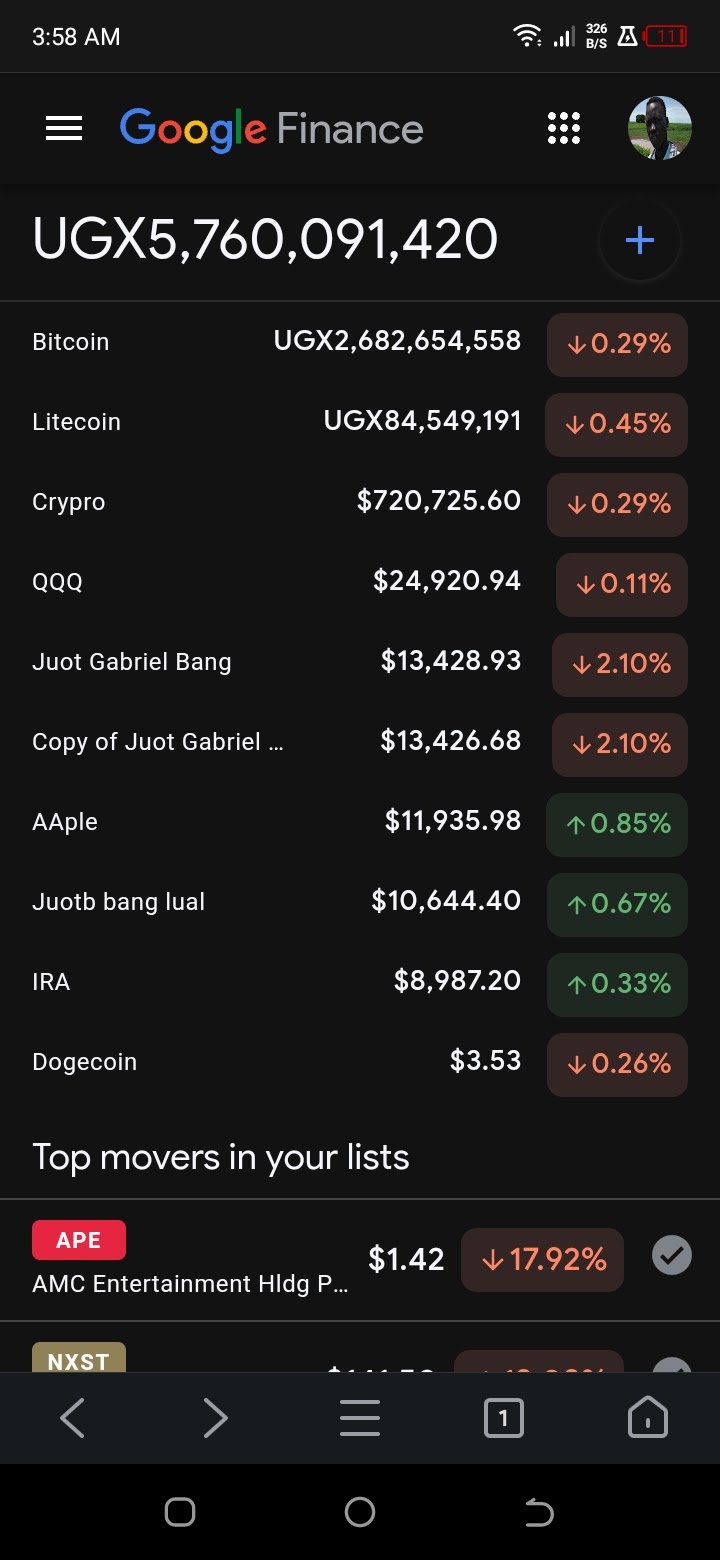The image size is (720, 1560).
Task: Open Top movers in your lists section
Action: click(x=221, y=1157)
